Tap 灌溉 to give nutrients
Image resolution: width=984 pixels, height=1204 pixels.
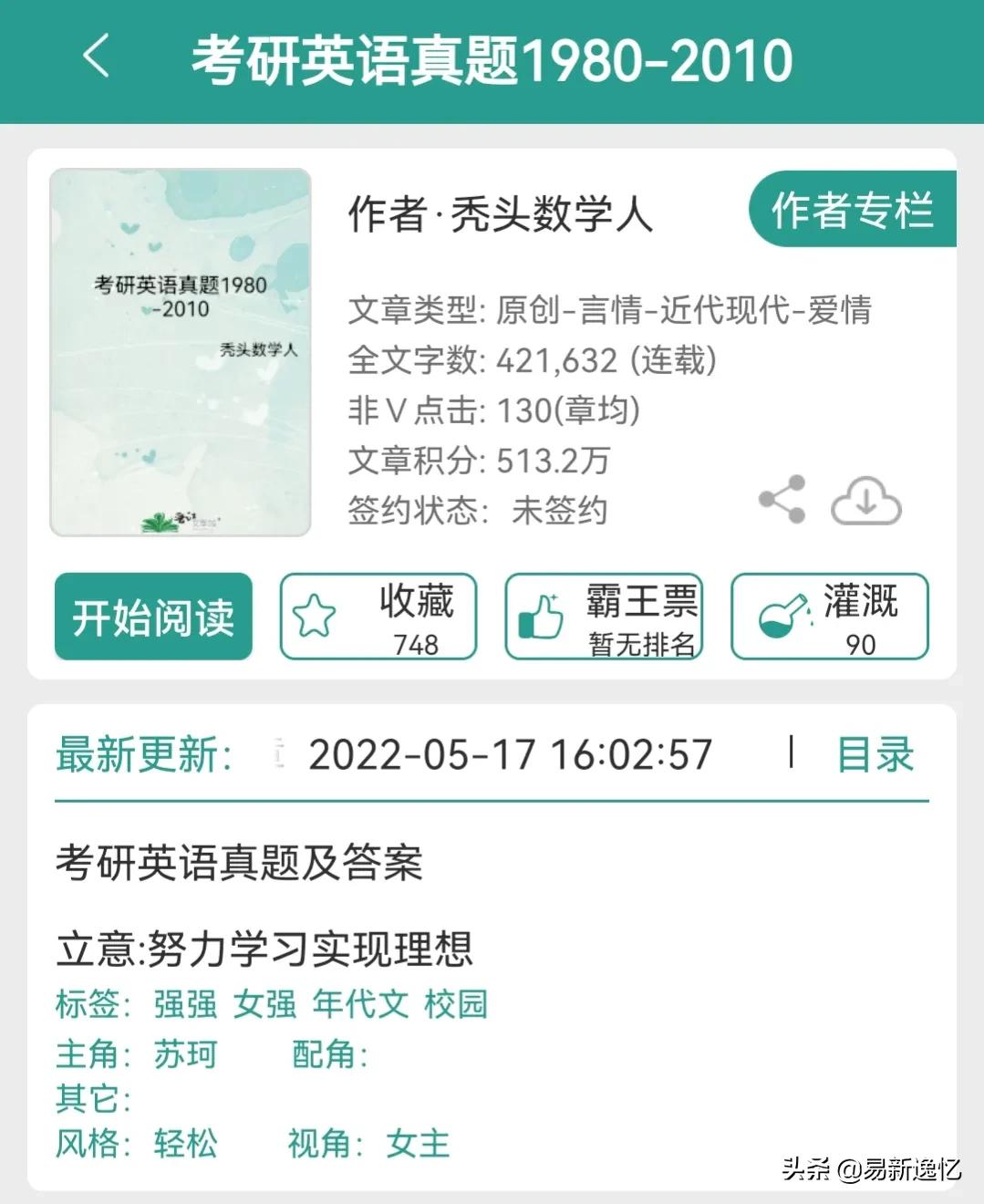tap(829, 617)
